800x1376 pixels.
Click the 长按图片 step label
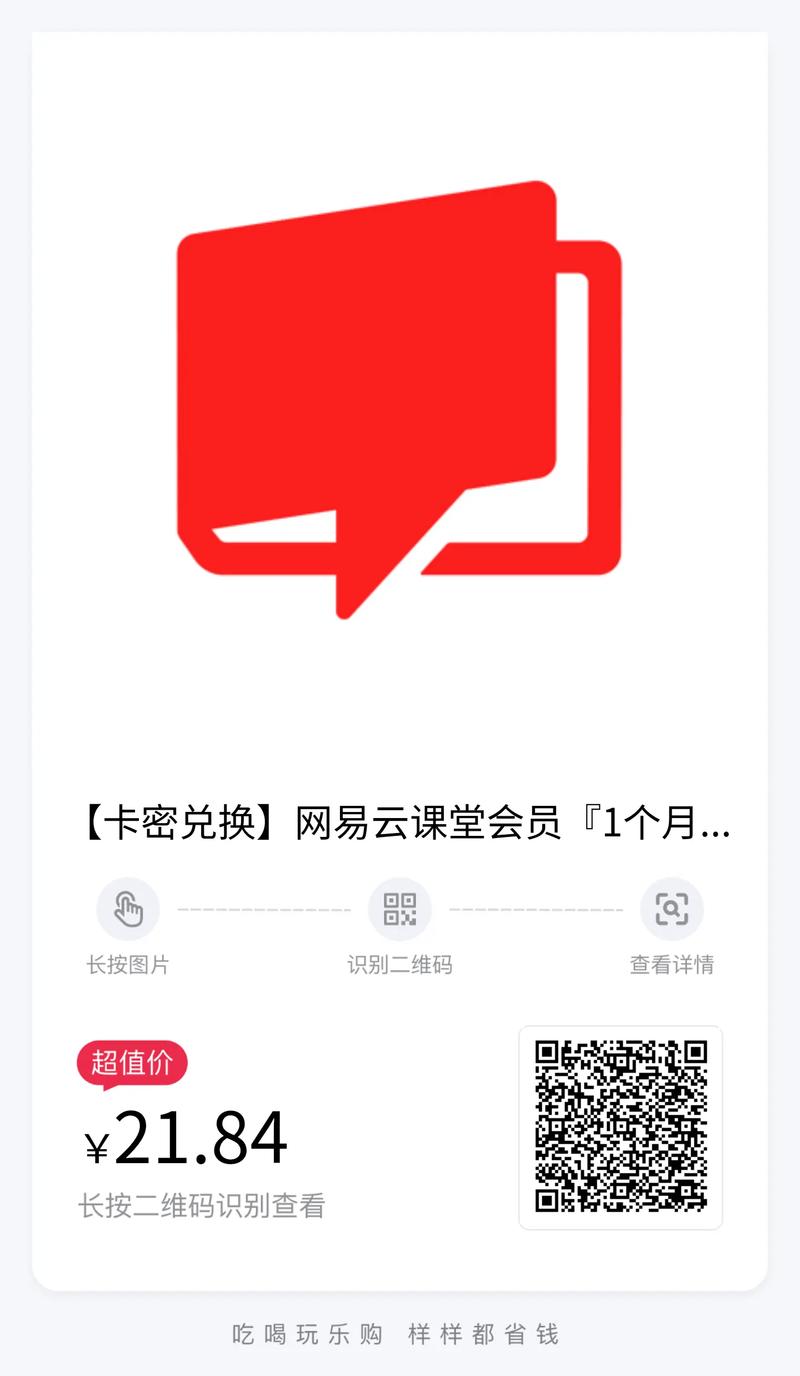(127, 966)
